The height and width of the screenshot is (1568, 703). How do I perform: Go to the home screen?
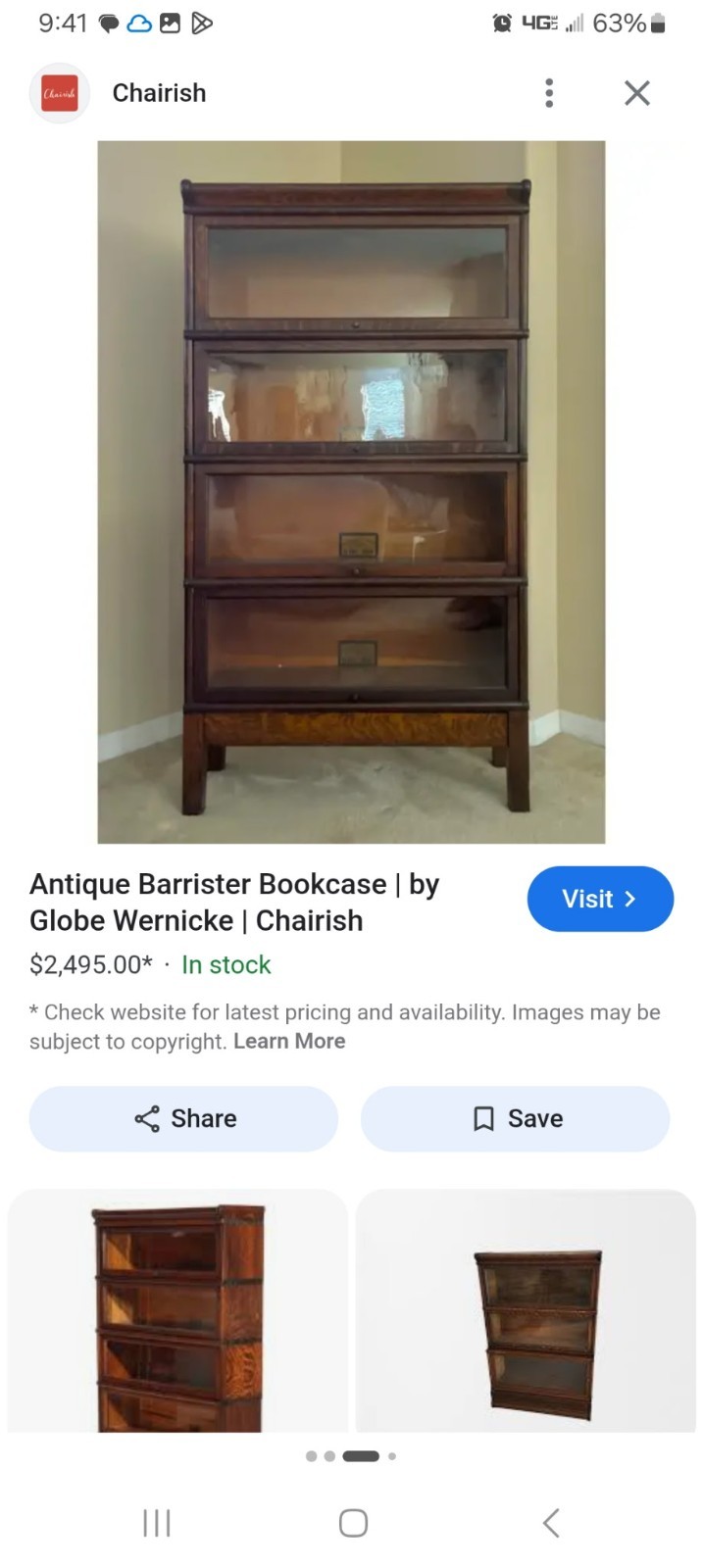click(x=353, y=1522)
